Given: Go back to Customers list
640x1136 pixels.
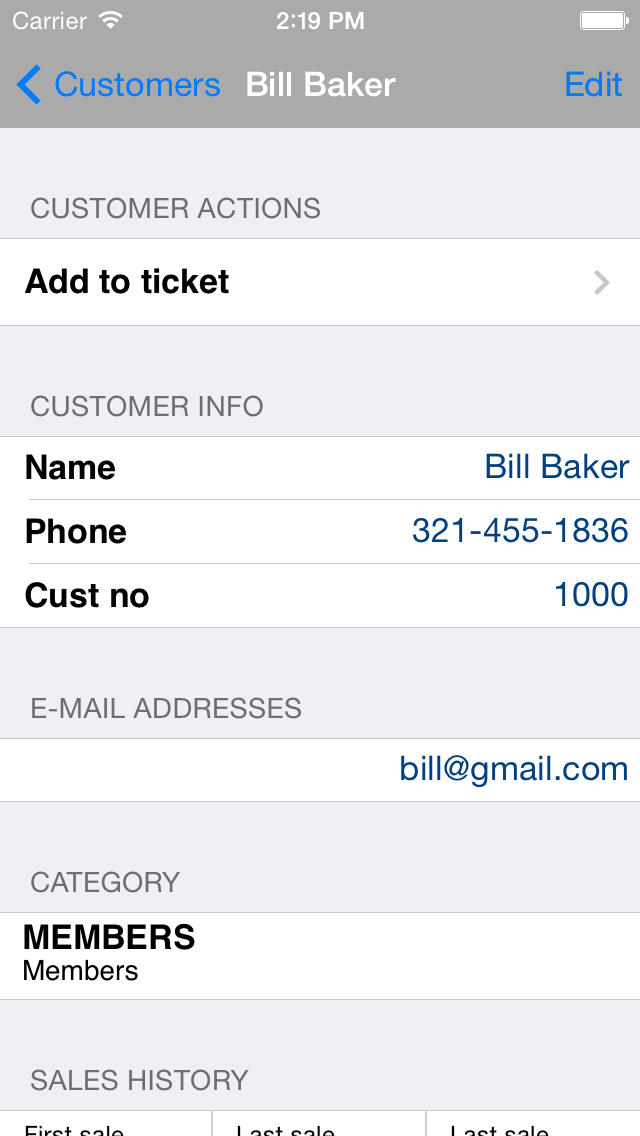Looking at the screenshot, I should pyautogui.click(x=118, y=85).
